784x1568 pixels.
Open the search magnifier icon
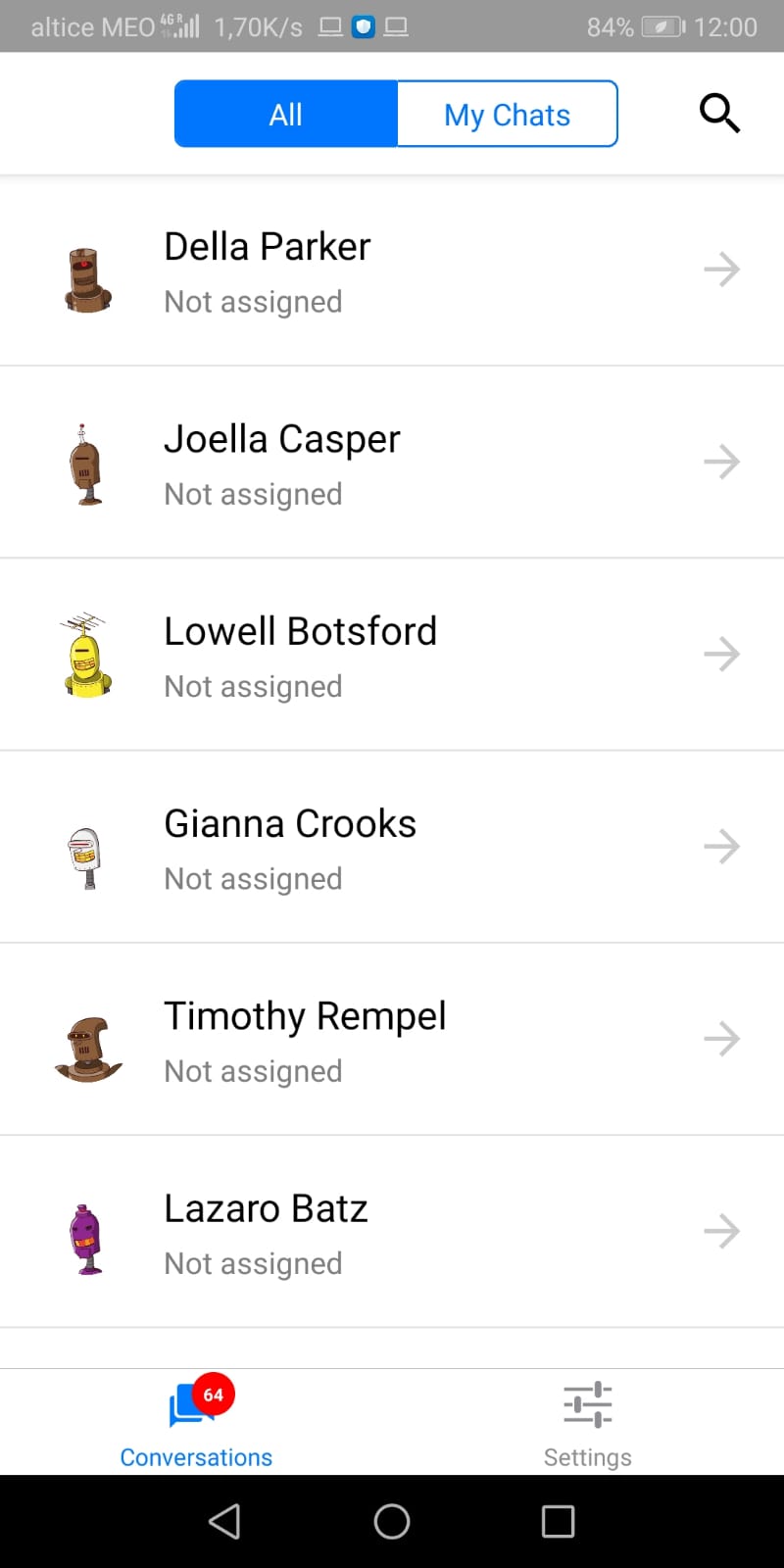[719, 114]
